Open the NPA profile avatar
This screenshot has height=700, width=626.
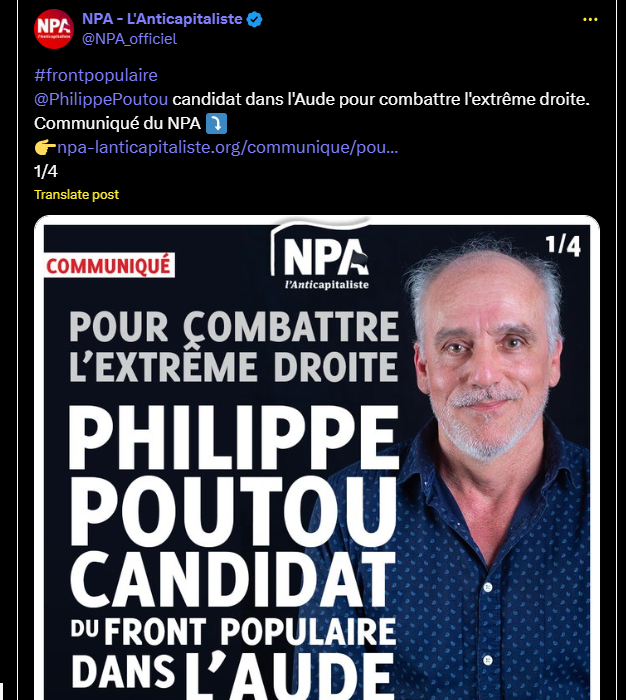(54, 29)
